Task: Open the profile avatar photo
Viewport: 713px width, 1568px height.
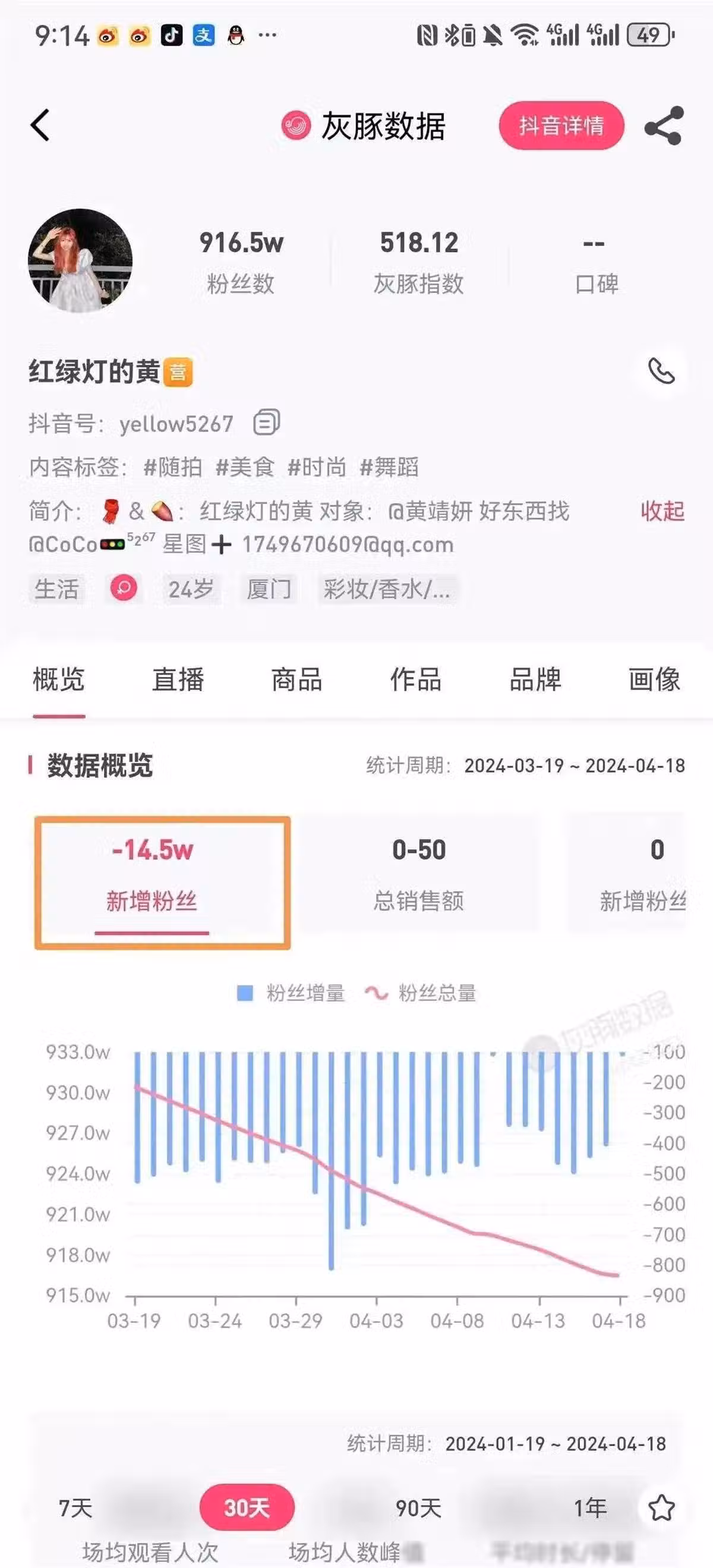Action: (x=80, y=260)
